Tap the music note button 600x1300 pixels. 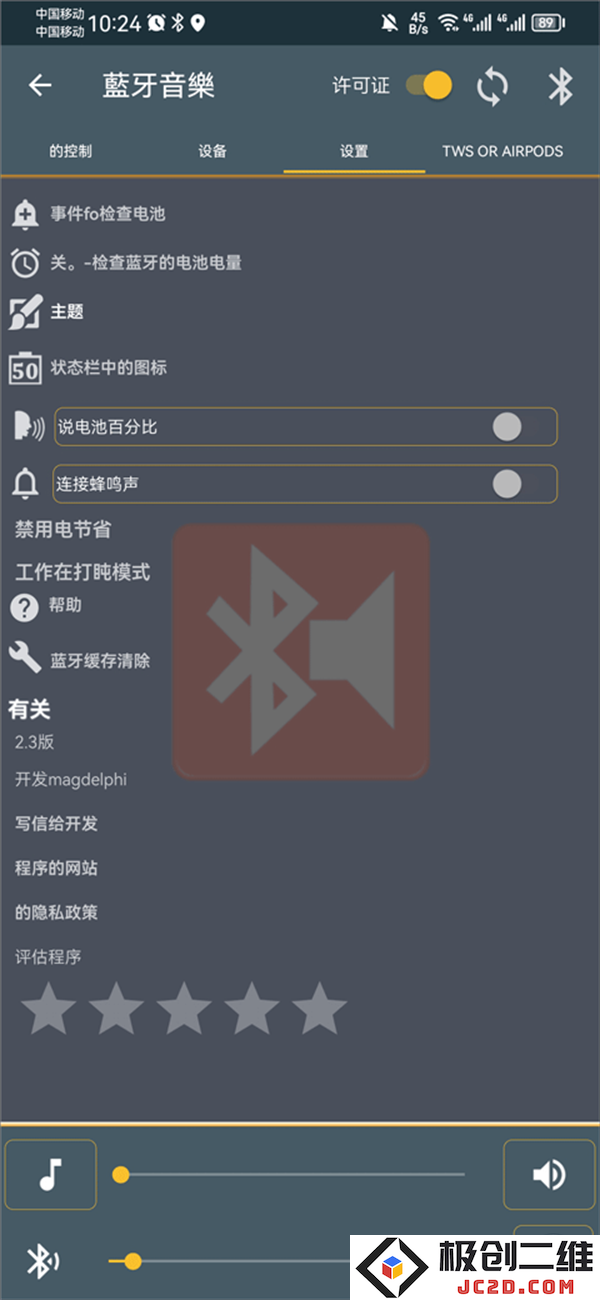coord(51,1174)
